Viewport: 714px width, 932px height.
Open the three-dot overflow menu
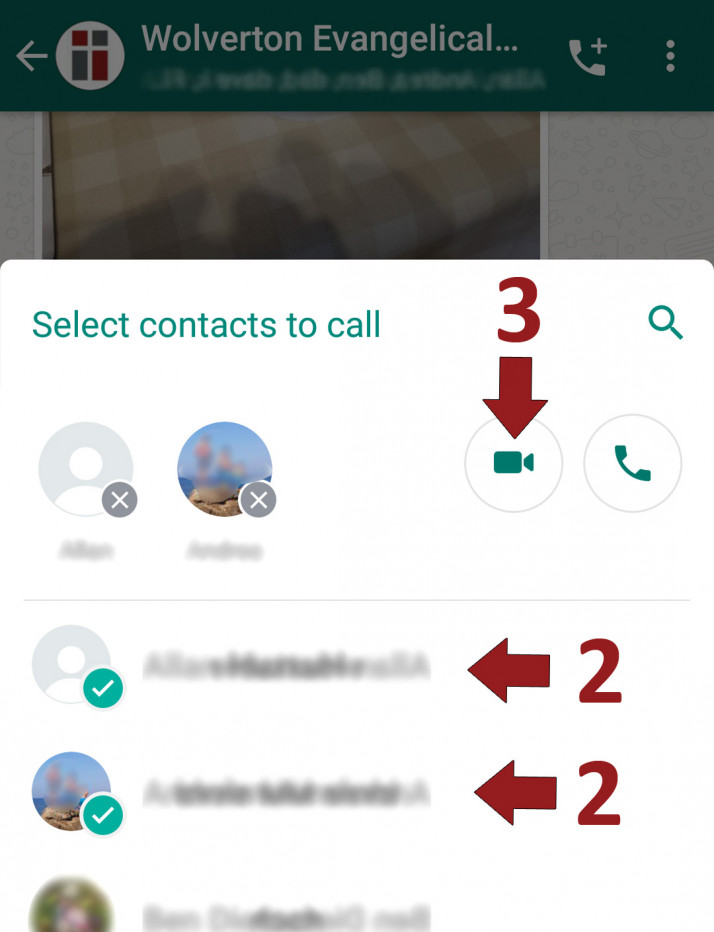coord(670,56)
